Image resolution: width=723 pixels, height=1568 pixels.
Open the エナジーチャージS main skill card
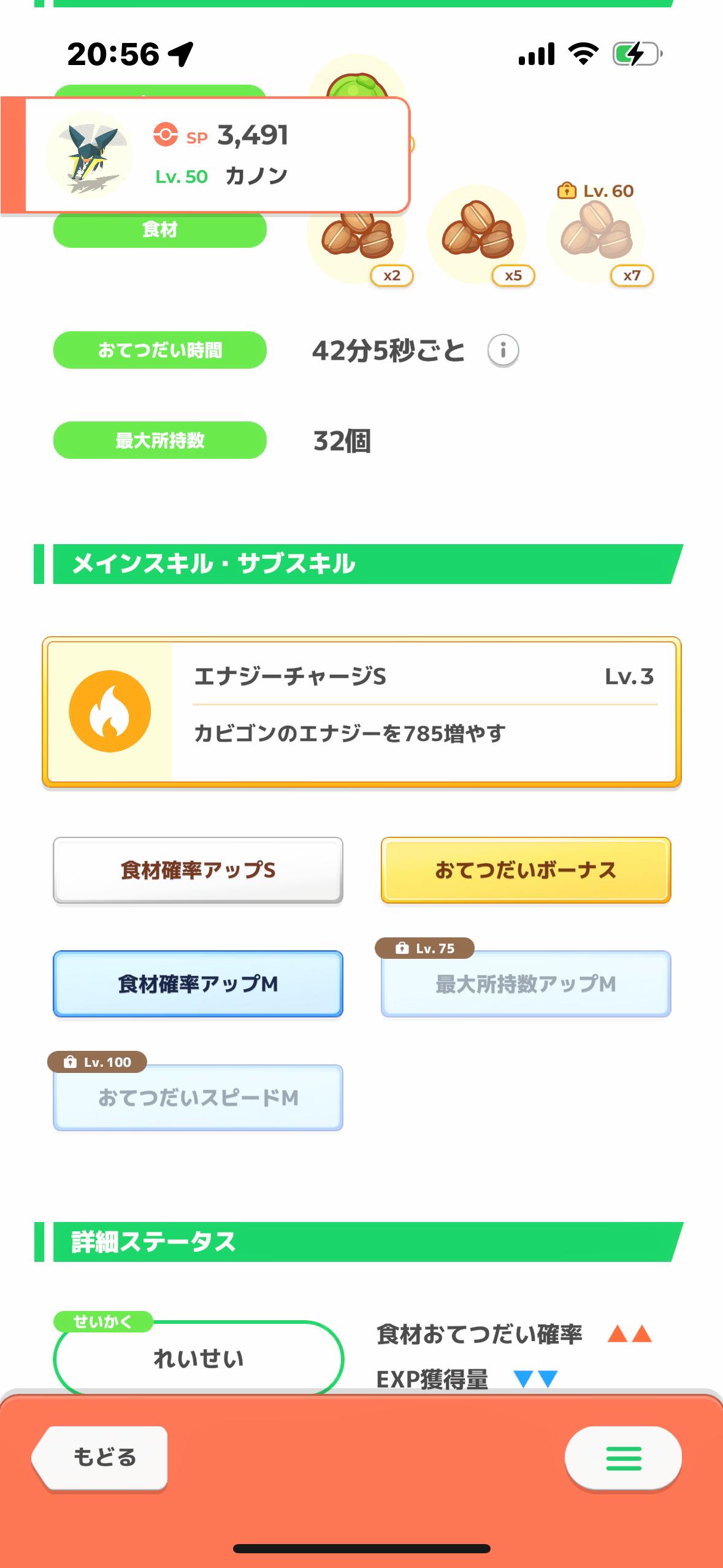click(x=362, y=712)
